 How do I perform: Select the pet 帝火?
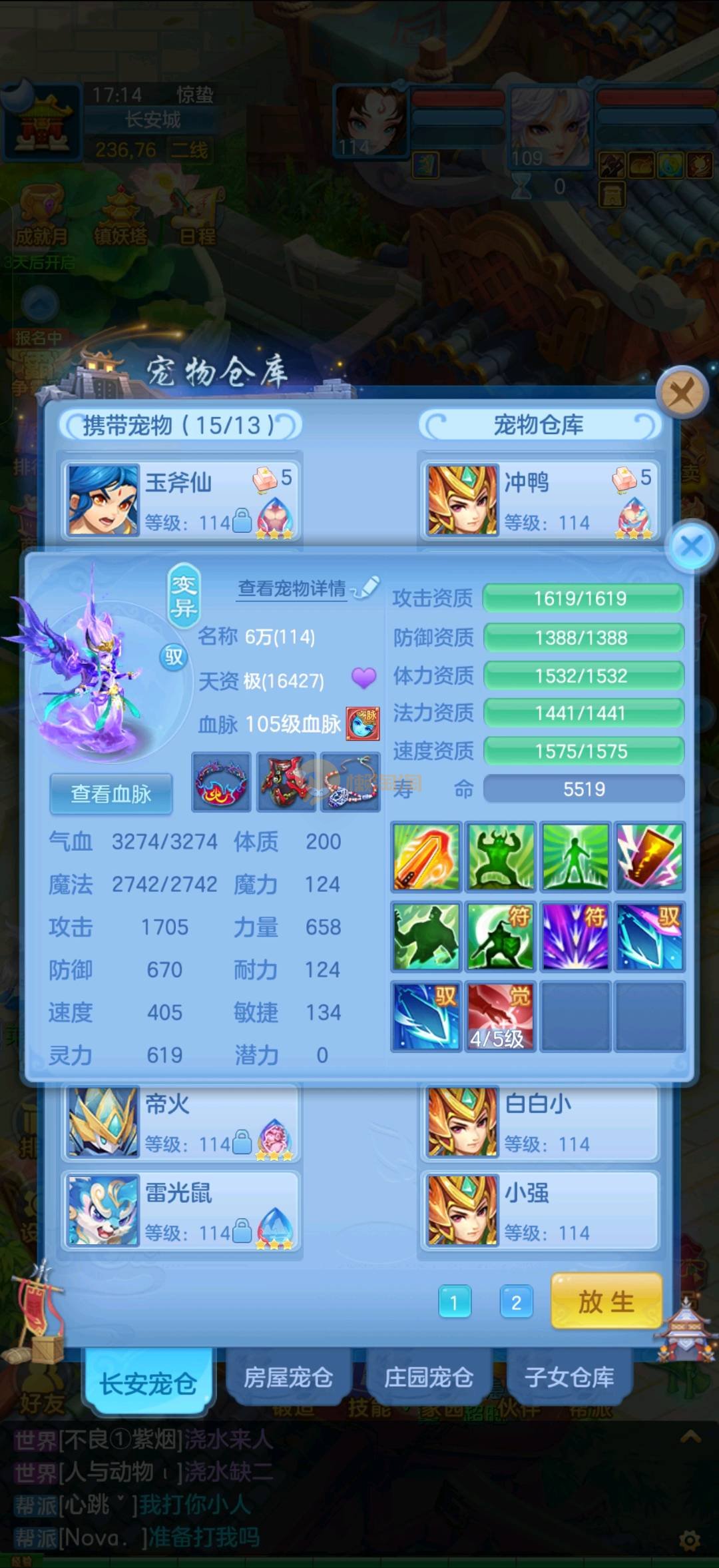(x=180, y=1123)
